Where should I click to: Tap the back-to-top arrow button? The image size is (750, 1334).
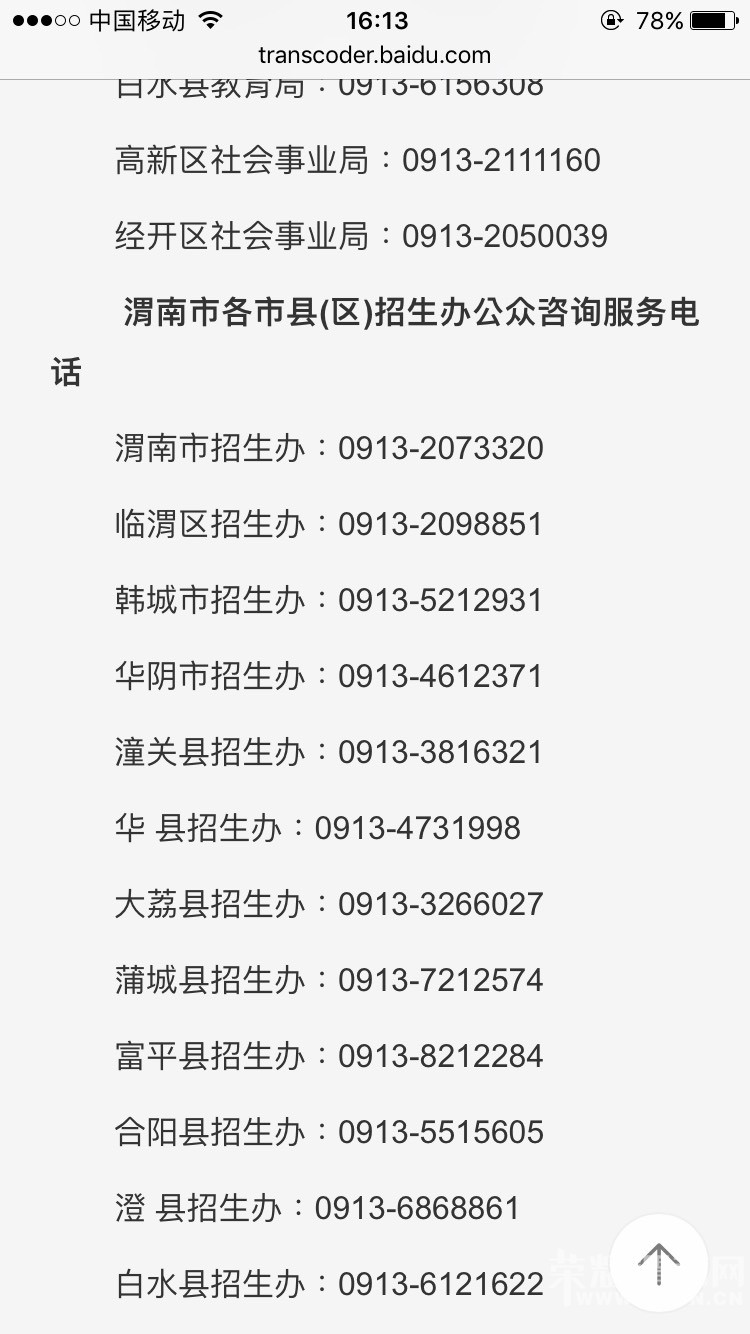click(x=658, y=1263)
